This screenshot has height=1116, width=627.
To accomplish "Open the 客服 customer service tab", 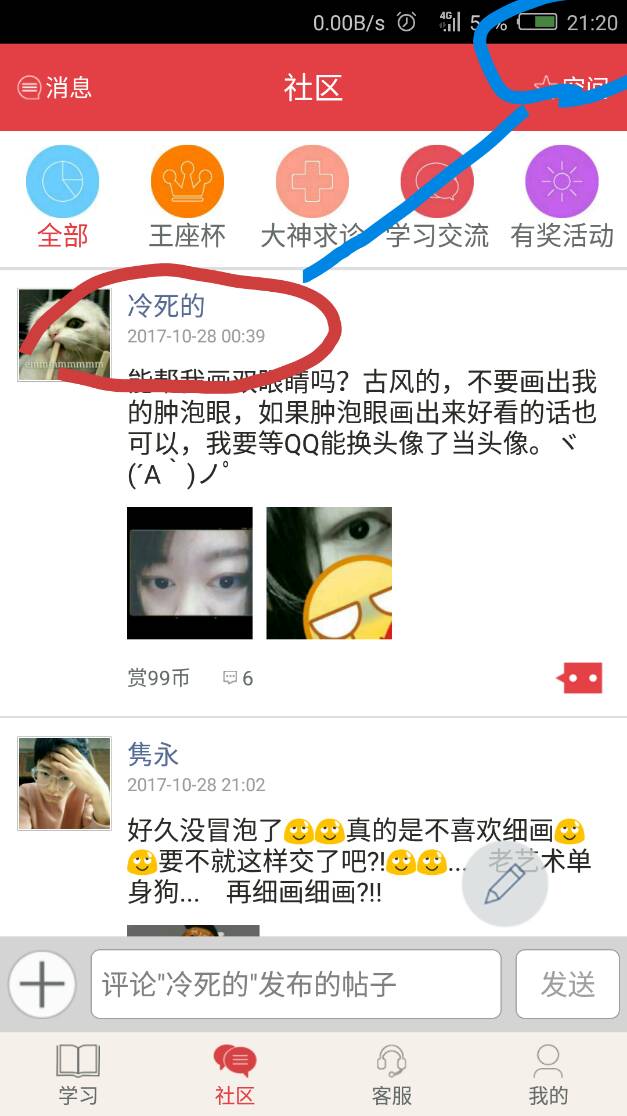I will (x=391, y=1074).
